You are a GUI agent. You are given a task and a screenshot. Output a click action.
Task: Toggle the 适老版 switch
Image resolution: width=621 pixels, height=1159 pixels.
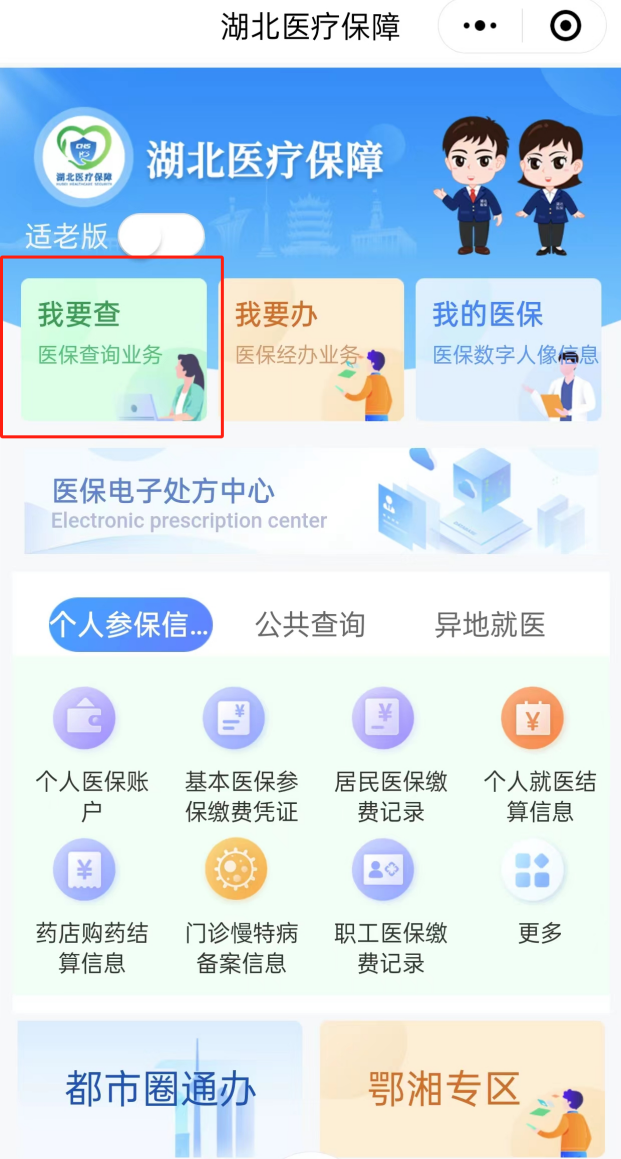[161, 236]
